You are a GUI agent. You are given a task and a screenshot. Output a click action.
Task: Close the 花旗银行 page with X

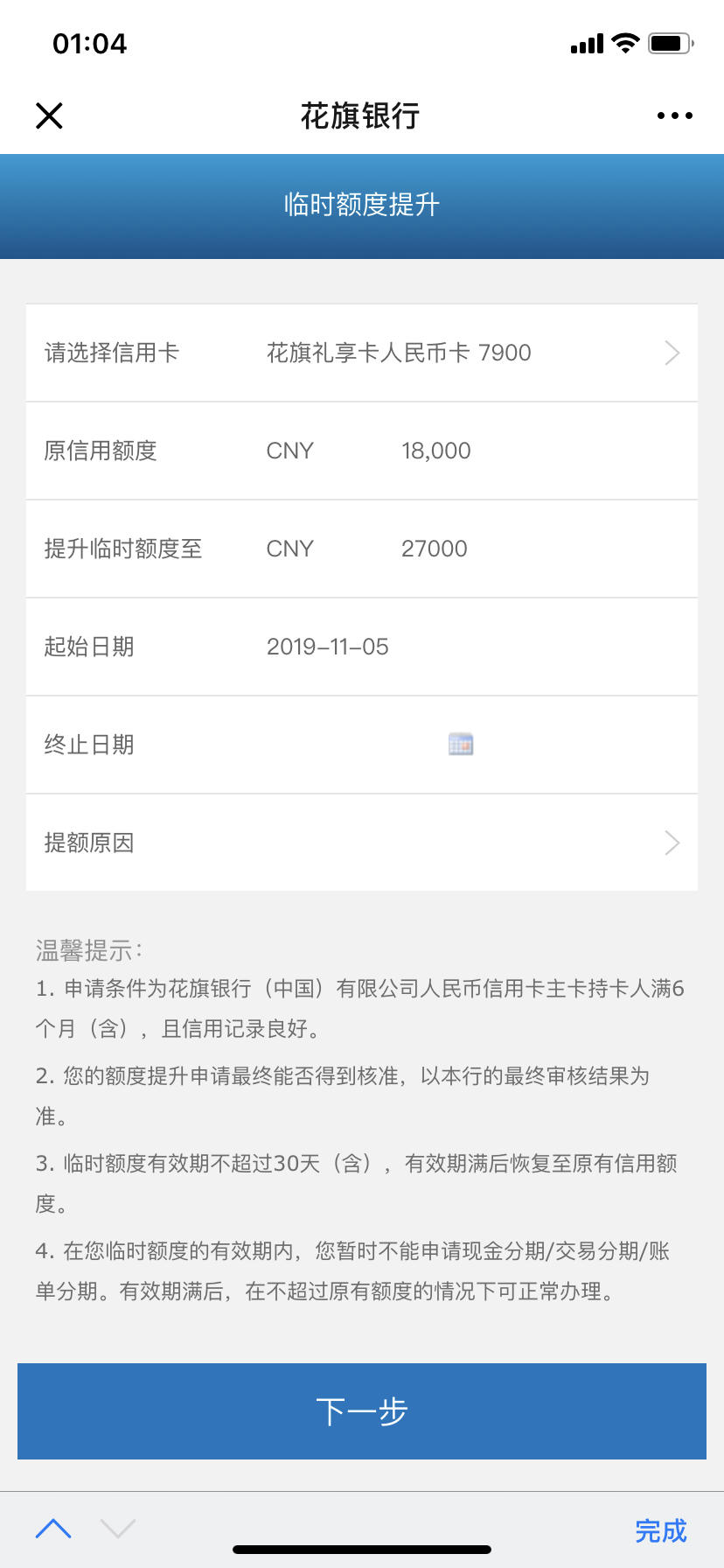(49, 115)
